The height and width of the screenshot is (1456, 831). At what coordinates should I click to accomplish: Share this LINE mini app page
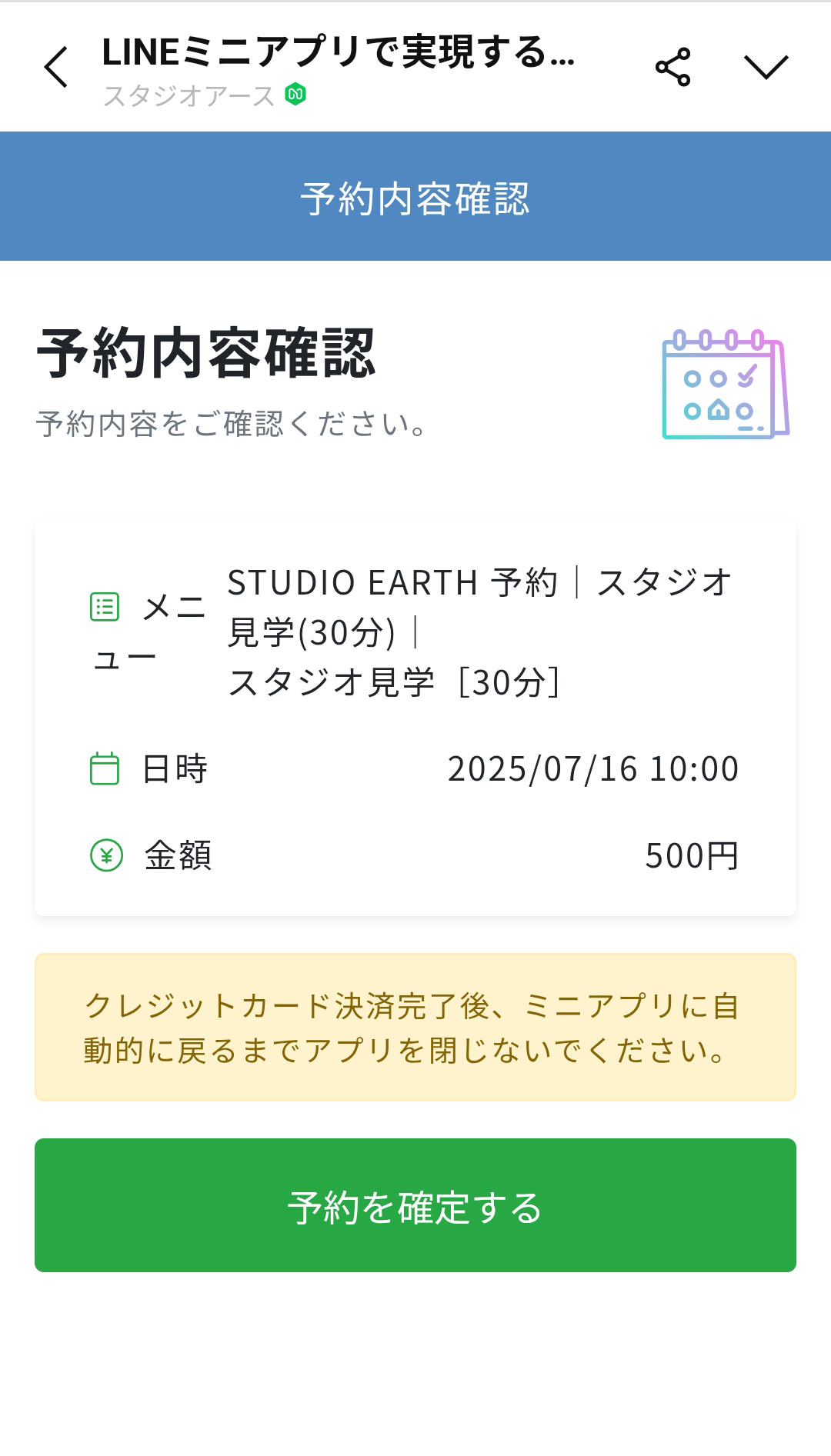(x=673, y=67)
